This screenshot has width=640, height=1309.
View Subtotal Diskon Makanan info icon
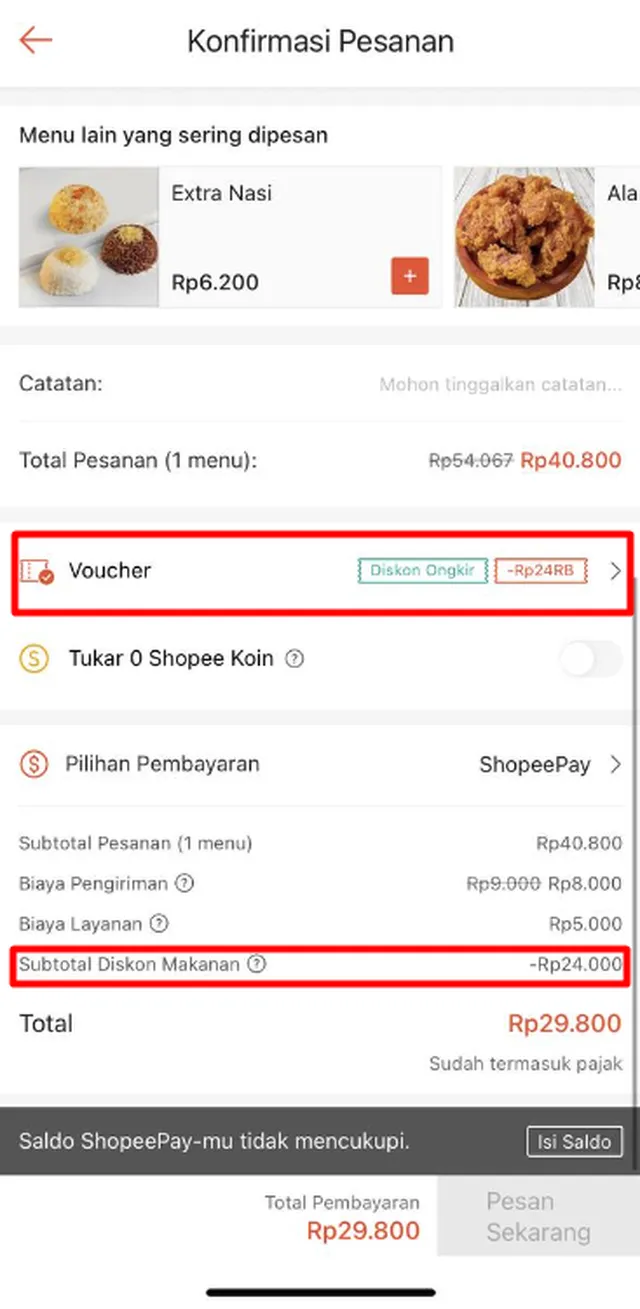[257, 964]
